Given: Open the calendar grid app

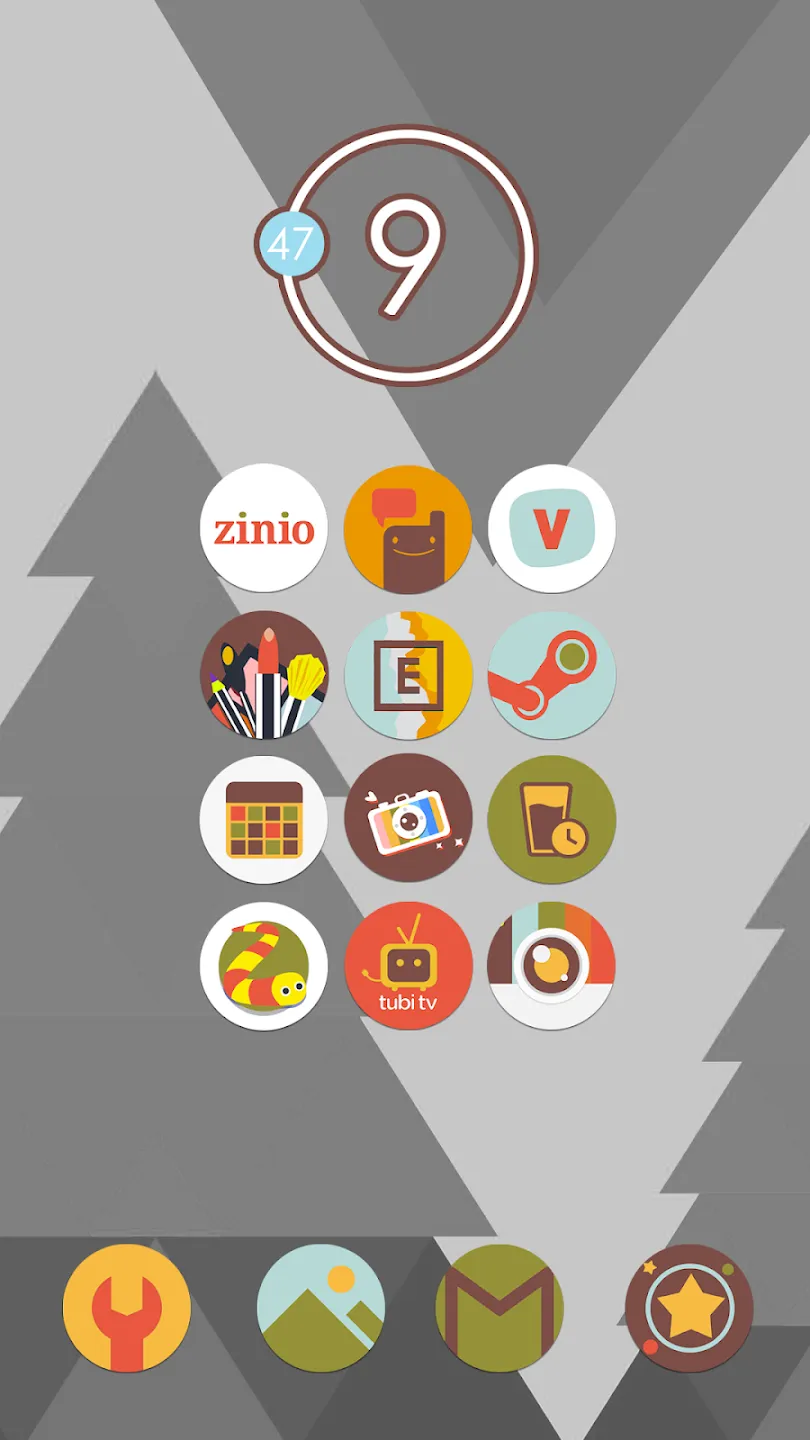Looking at the screenshot, I should pyautogui.click(x=264, y=820).
